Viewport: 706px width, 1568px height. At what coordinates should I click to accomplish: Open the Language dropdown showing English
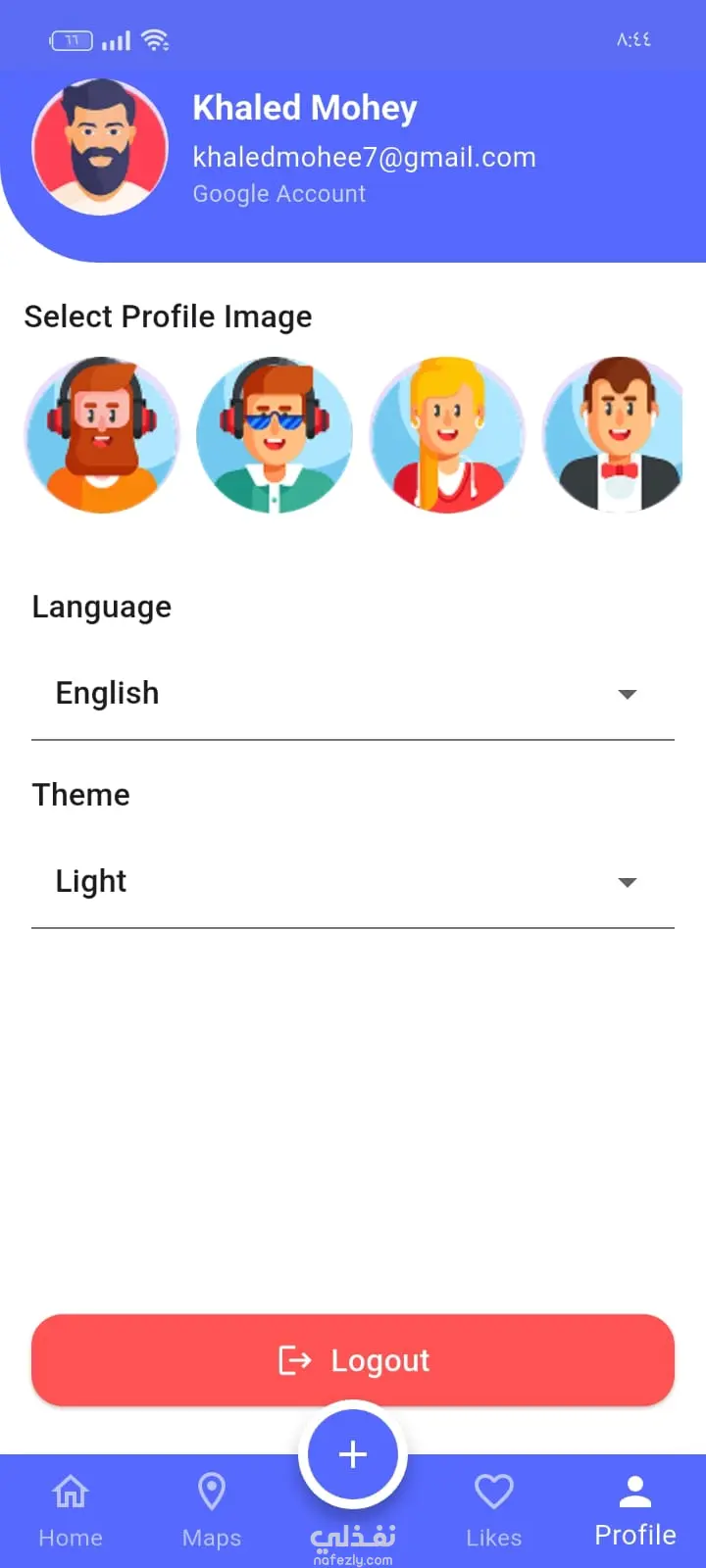353,694
